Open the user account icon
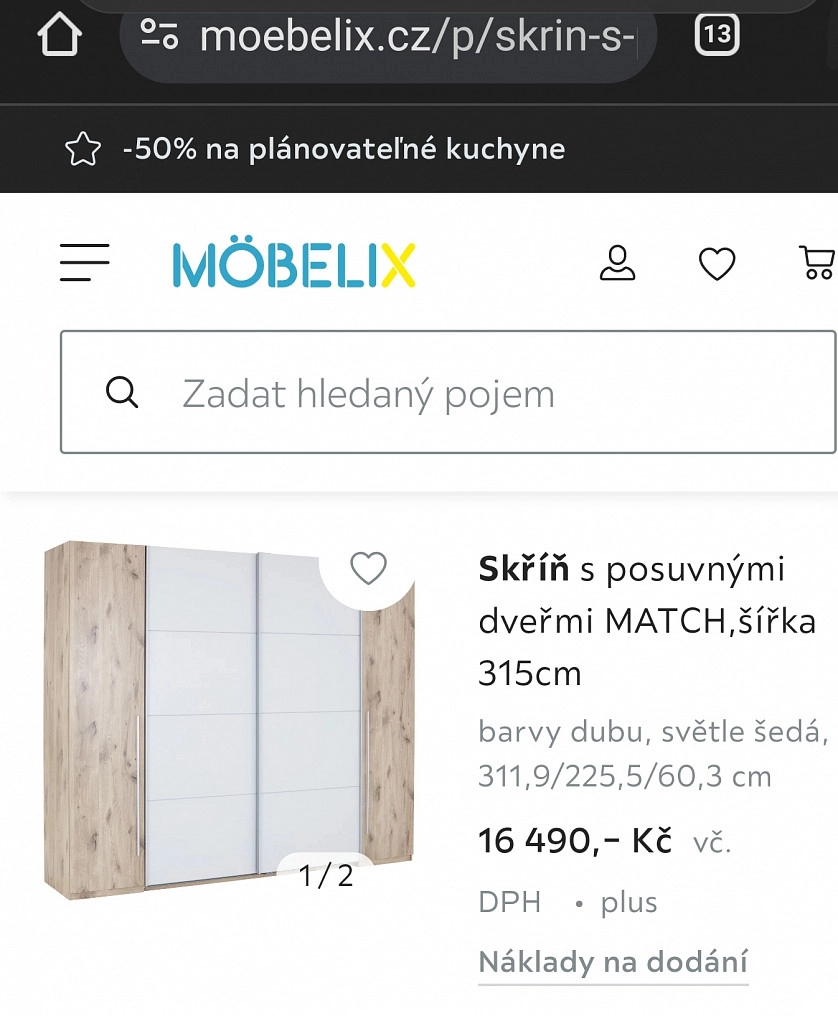838x1016 pixels. pyautogui.click(x=617, y=264)
